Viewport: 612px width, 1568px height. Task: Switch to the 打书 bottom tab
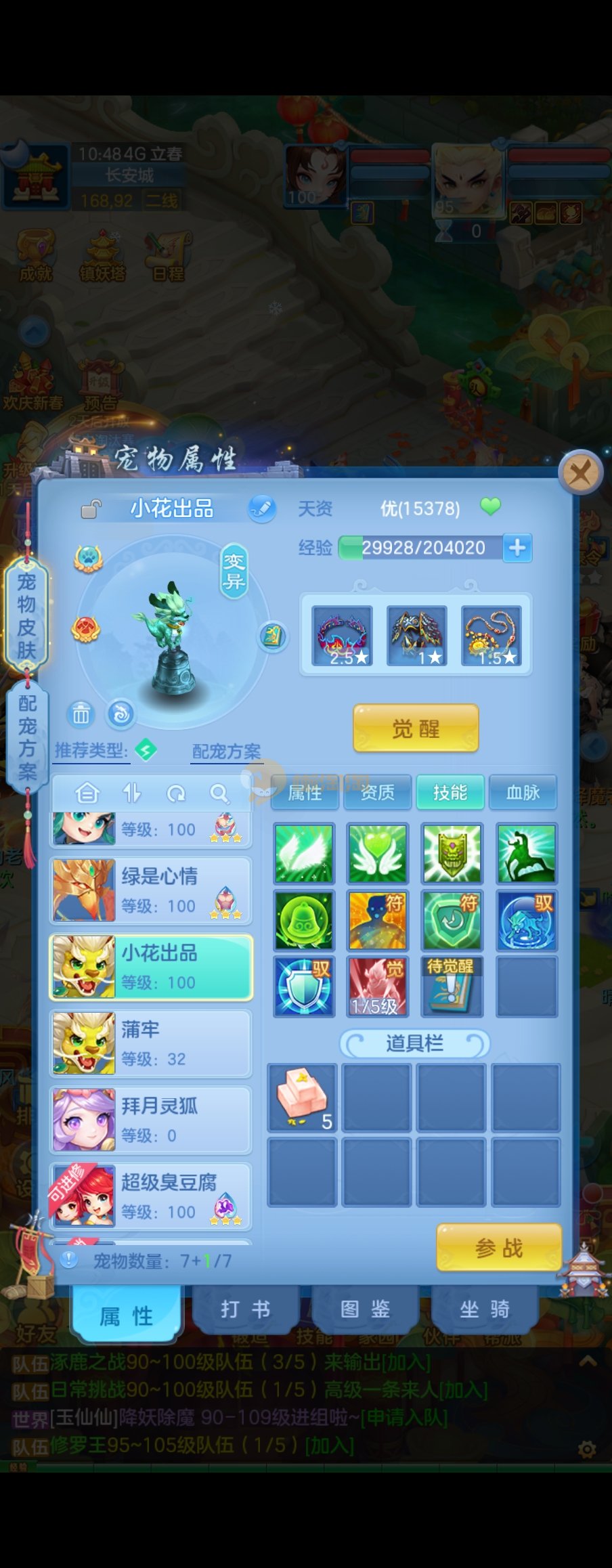click(x=245, y=1309)
